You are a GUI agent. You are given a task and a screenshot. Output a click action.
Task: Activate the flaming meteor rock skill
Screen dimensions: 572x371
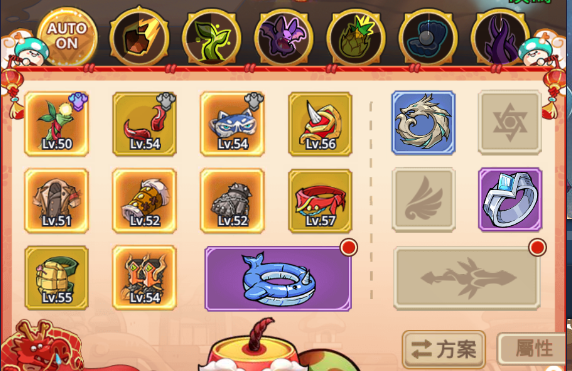[139, 37]
